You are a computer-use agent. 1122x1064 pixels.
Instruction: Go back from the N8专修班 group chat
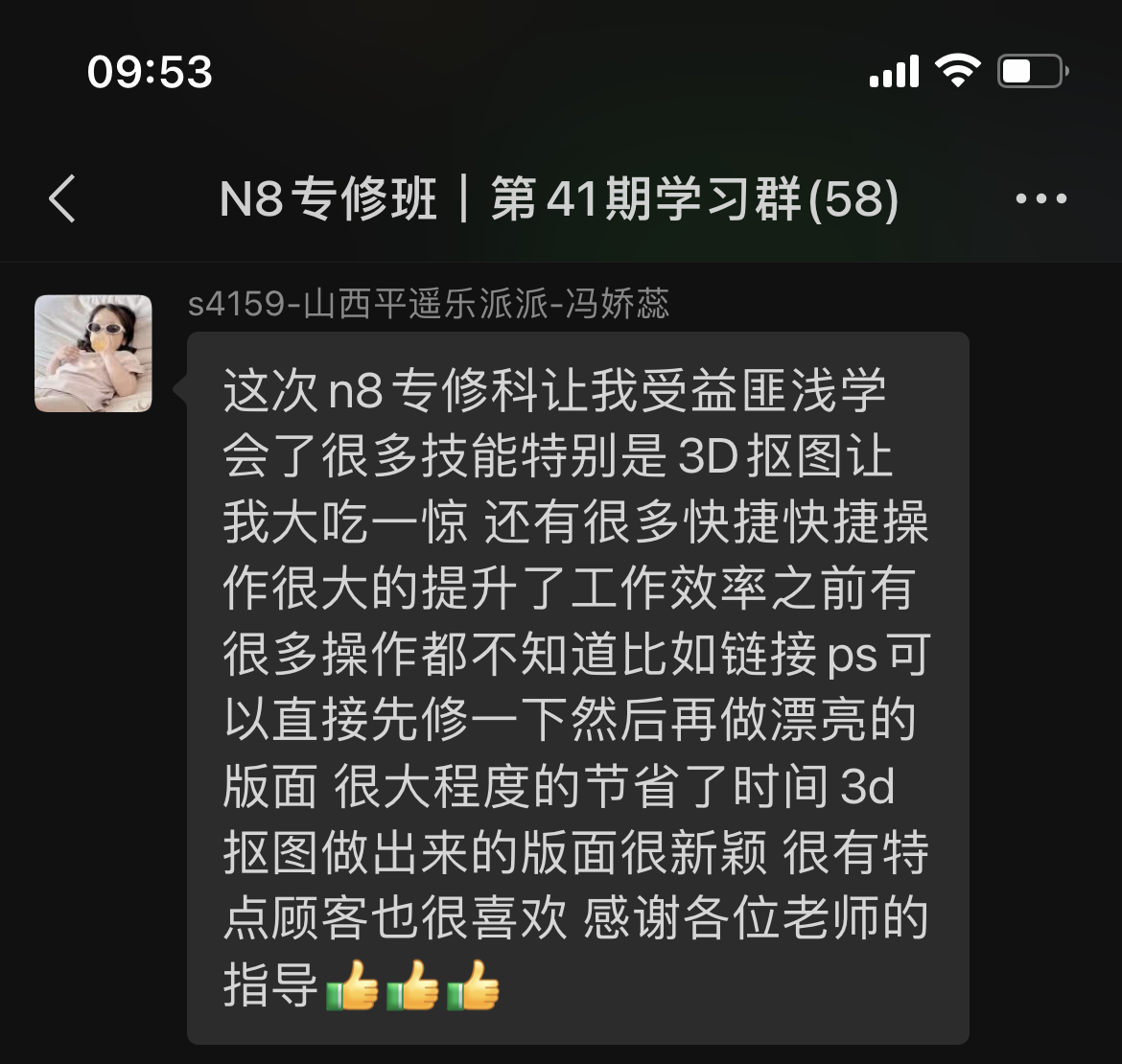(62, 199)
